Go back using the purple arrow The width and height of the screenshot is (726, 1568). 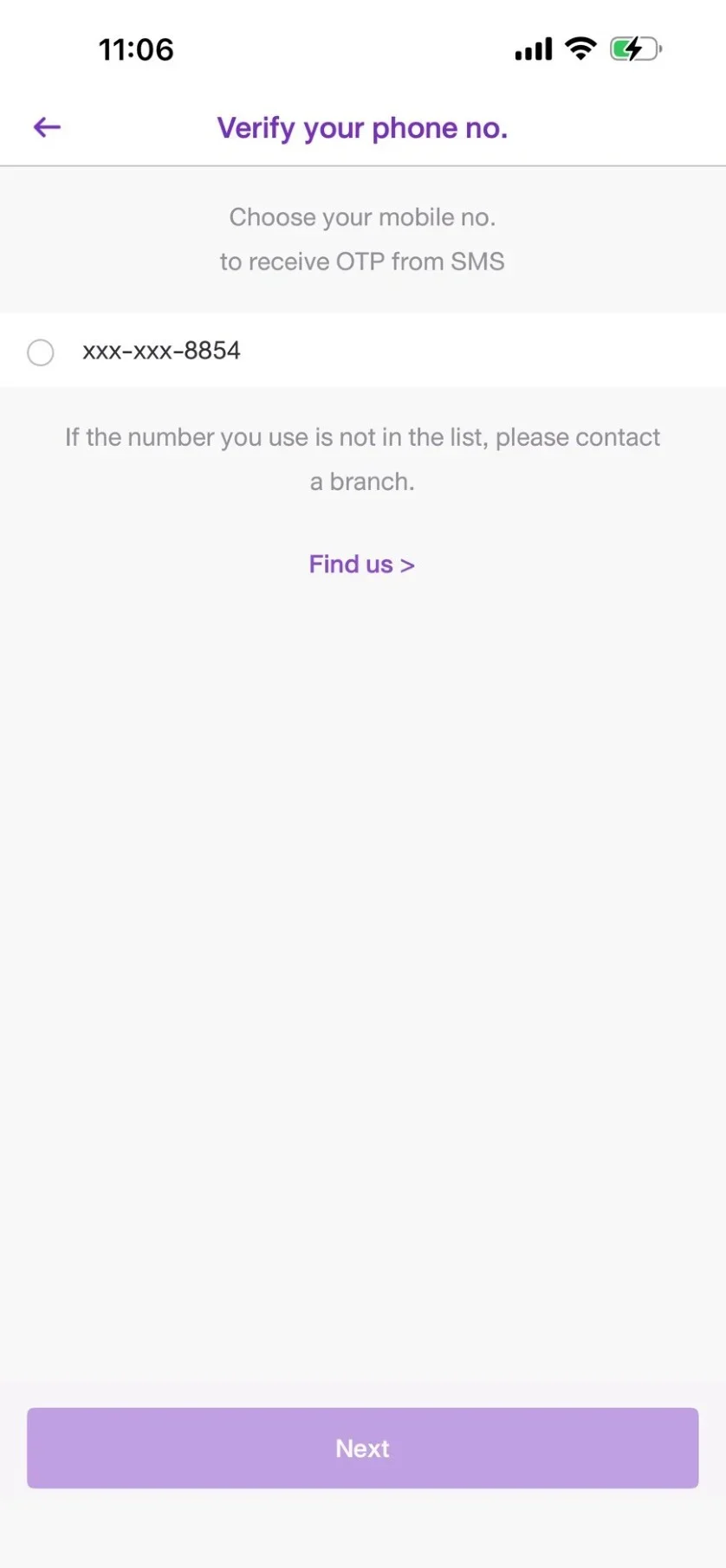tap(47, 127)
